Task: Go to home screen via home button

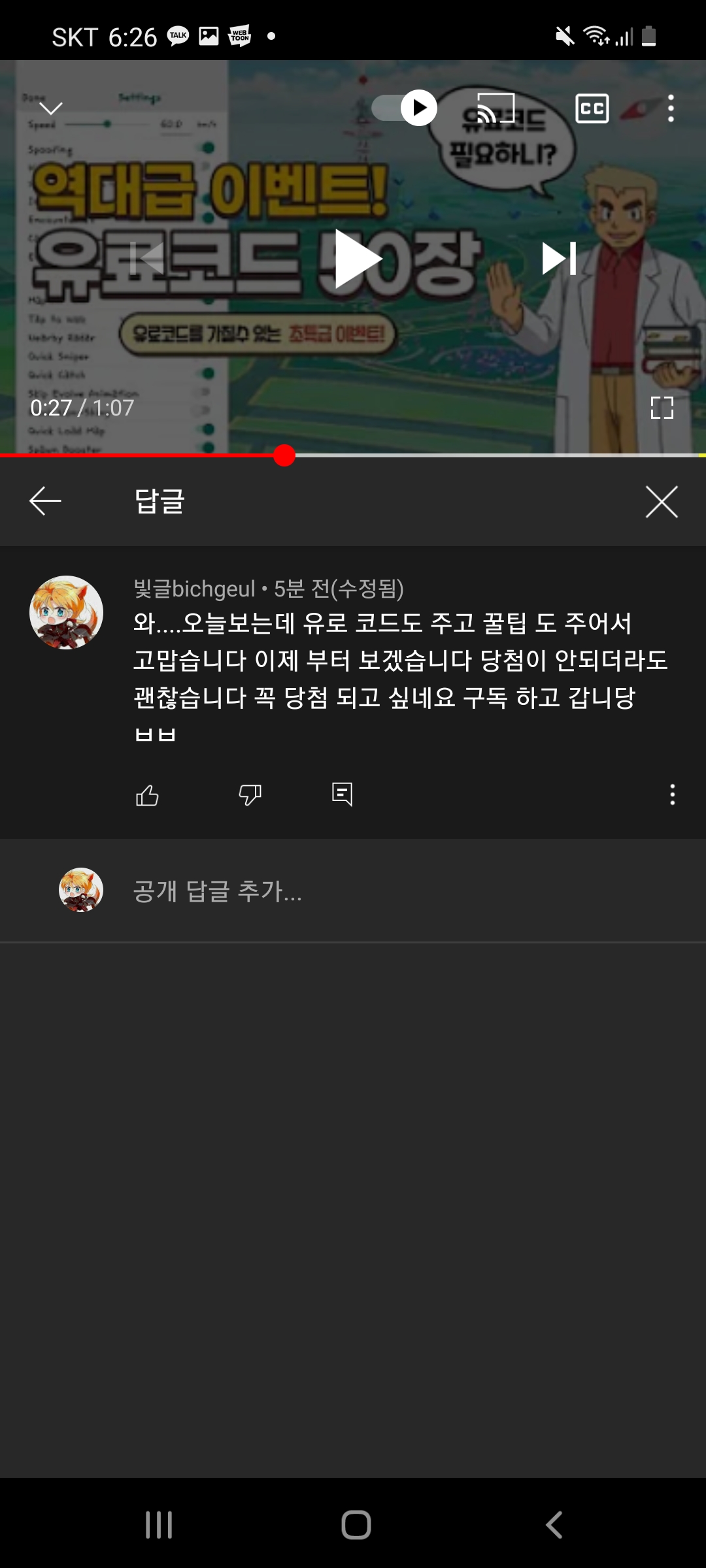Action: pyautogui.click(x=356, y=1525)
